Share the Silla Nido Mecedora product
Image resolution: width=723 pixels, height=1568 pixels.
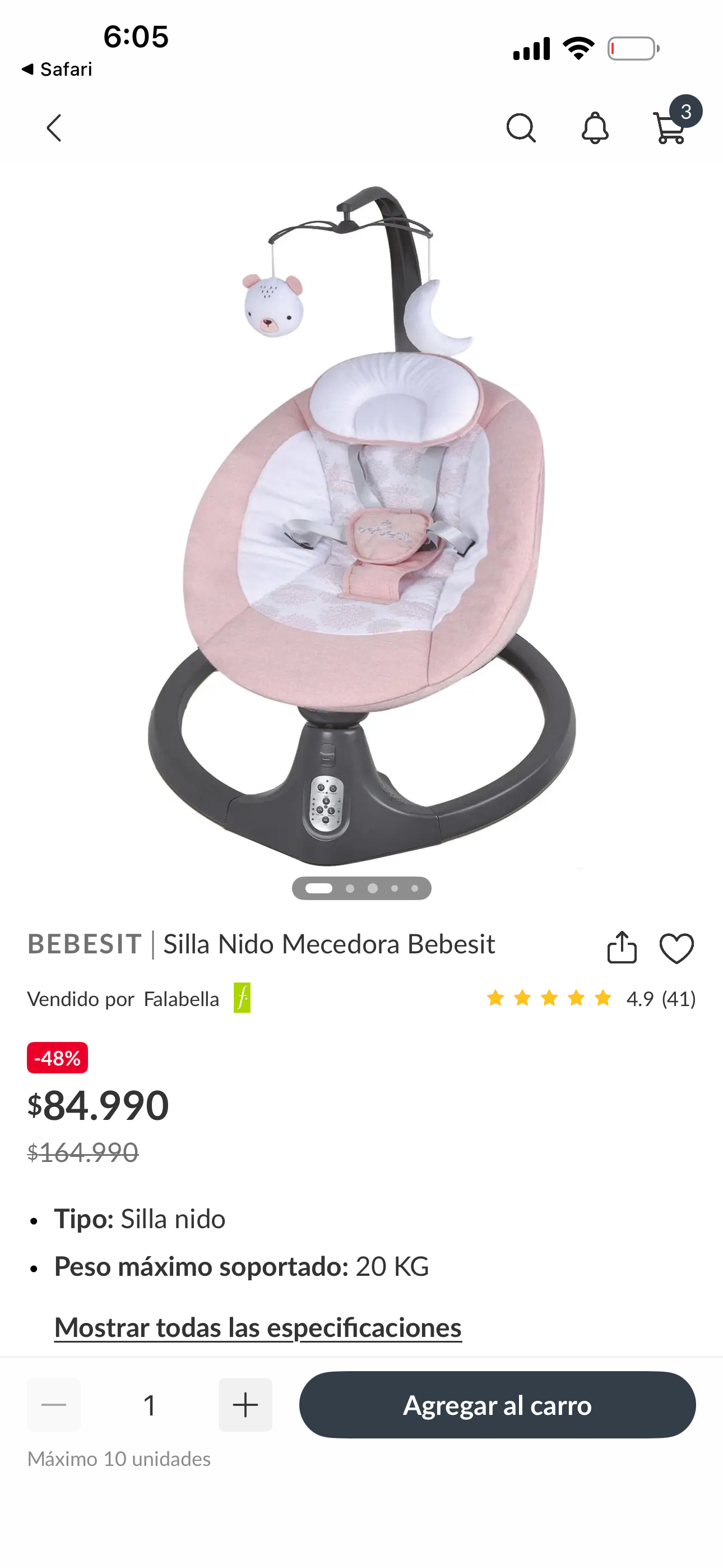click(622, 948)
